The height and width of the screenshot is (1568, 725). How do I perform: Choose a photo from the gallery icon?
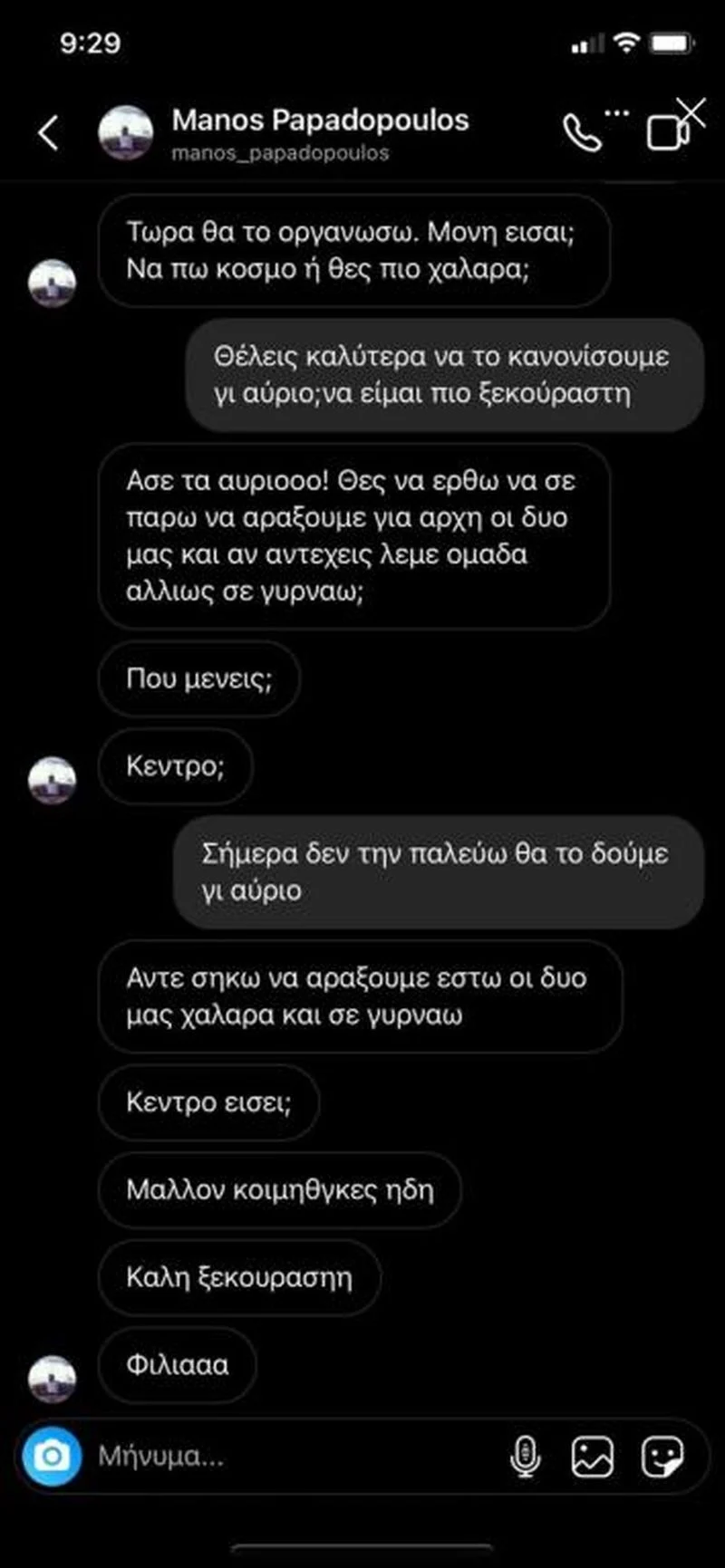tap(592, 1457)
